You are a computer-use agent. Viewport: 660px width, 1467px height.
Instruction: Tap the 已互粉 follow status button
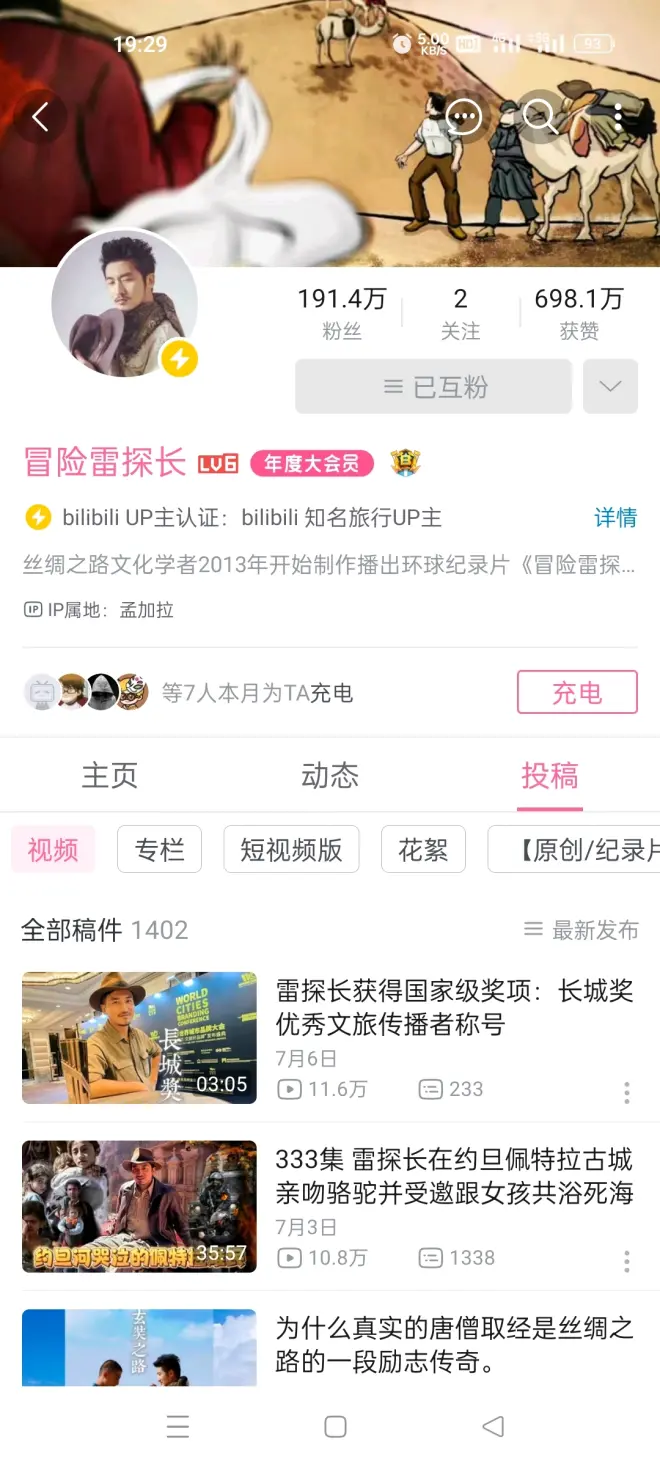tap(433, 387)
